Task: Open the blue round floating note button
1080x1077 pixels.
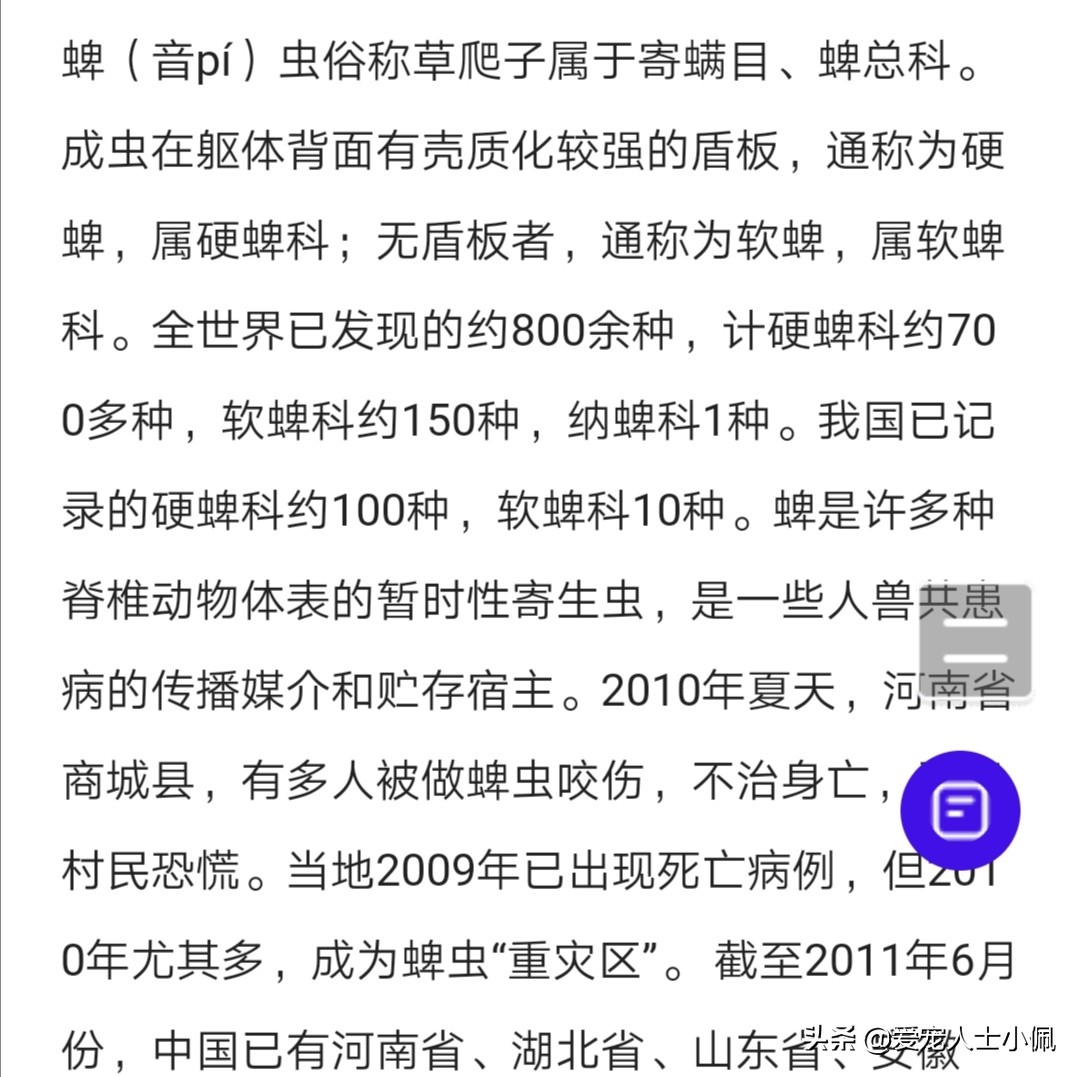Action: point(960,810)
